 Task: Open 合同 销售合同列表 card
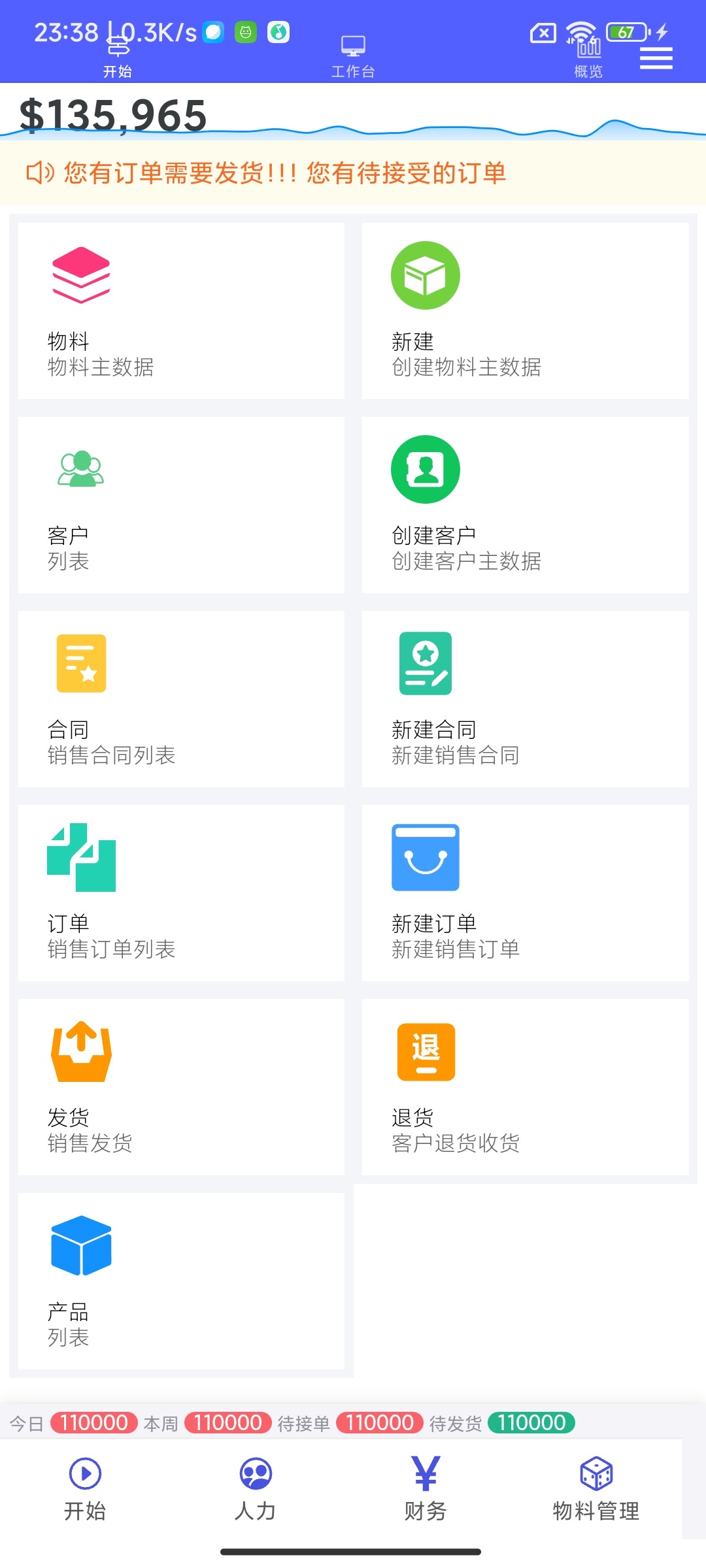click(181, 699)
